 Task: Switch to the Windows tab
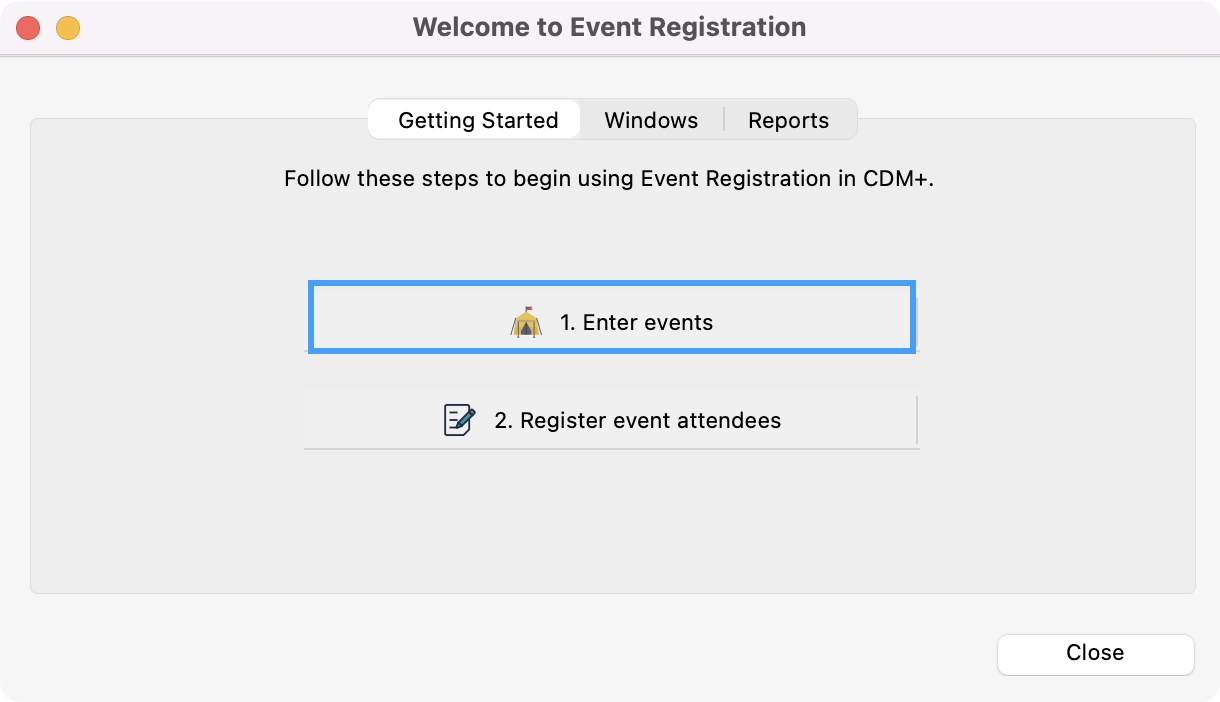tap(651, 120)
